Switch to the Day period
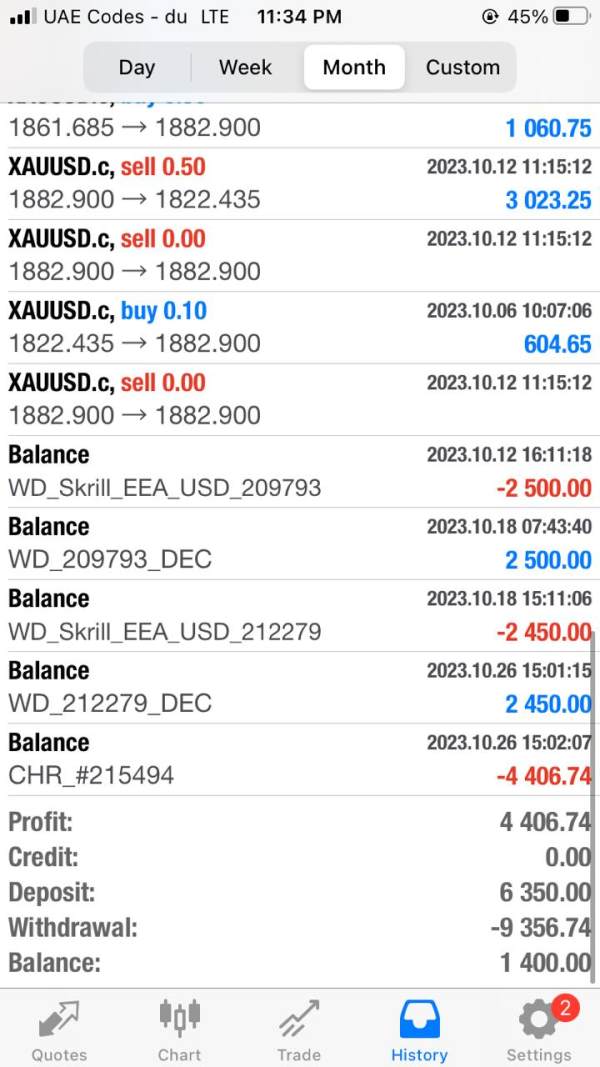The height and width of the screenshot is (1067, 600). tap(137, 67)
